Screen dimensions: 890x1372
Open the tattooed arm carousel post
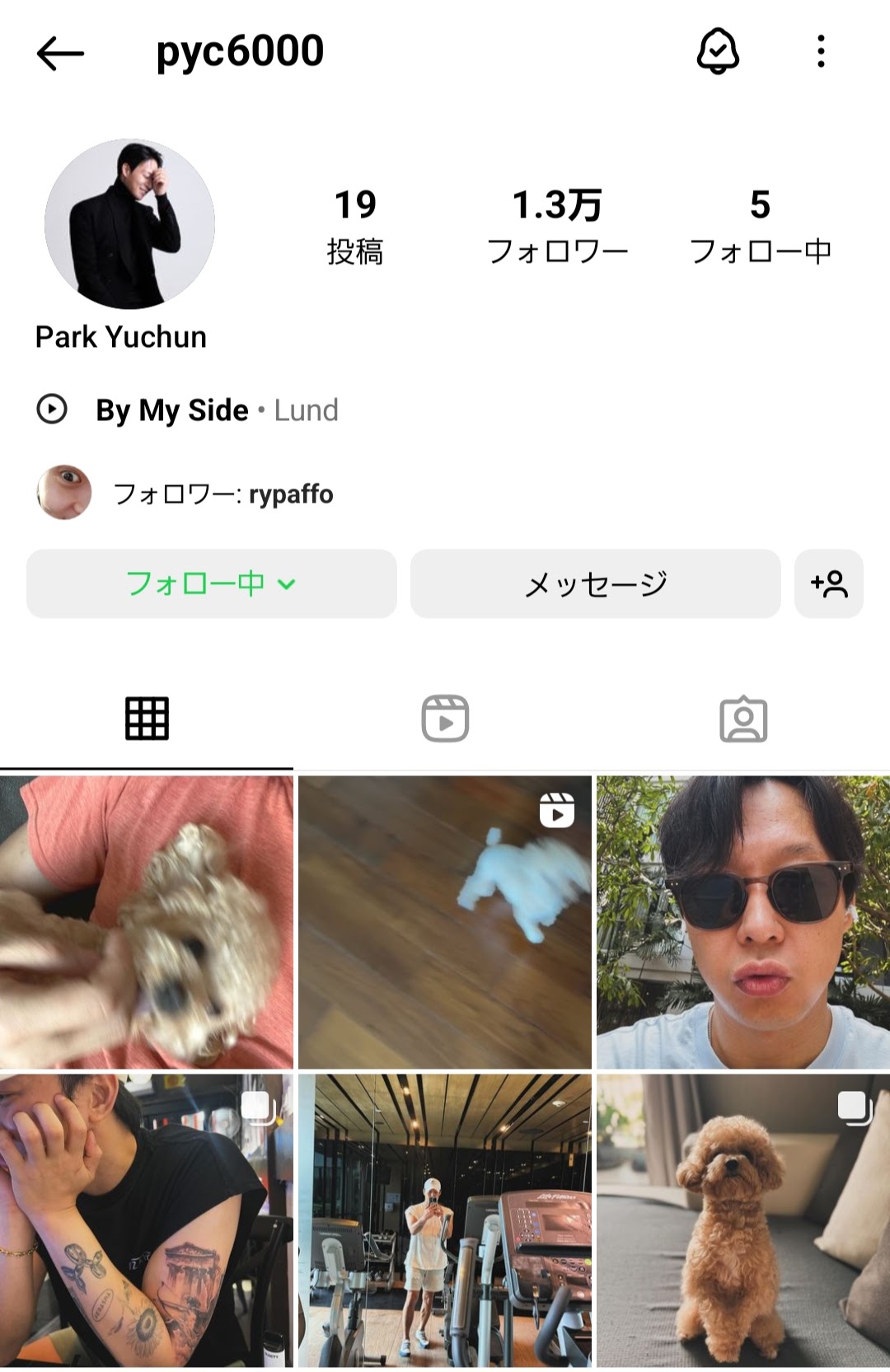(147, 1221)
